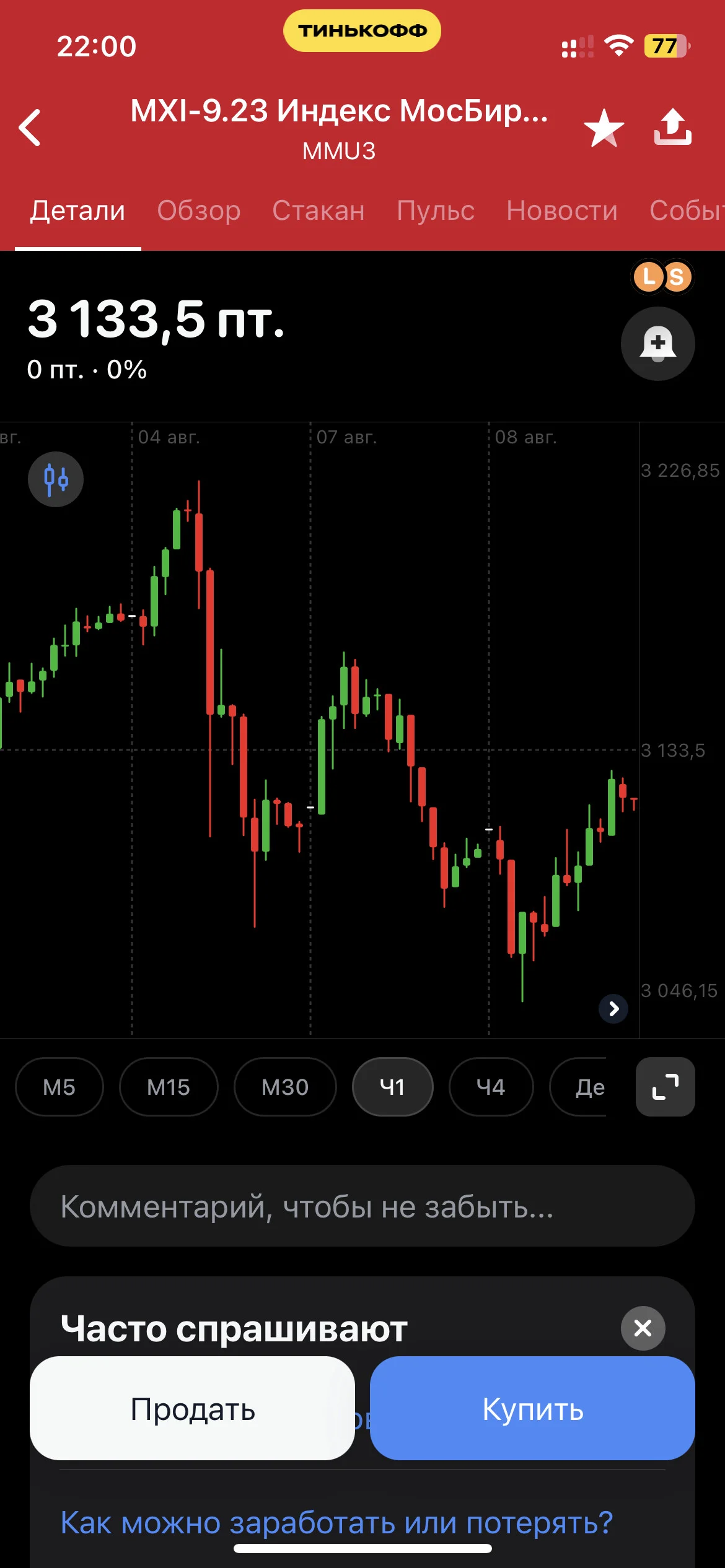Tap the Продать button
Screen dimensions: 725x1568
(192, 1408)
